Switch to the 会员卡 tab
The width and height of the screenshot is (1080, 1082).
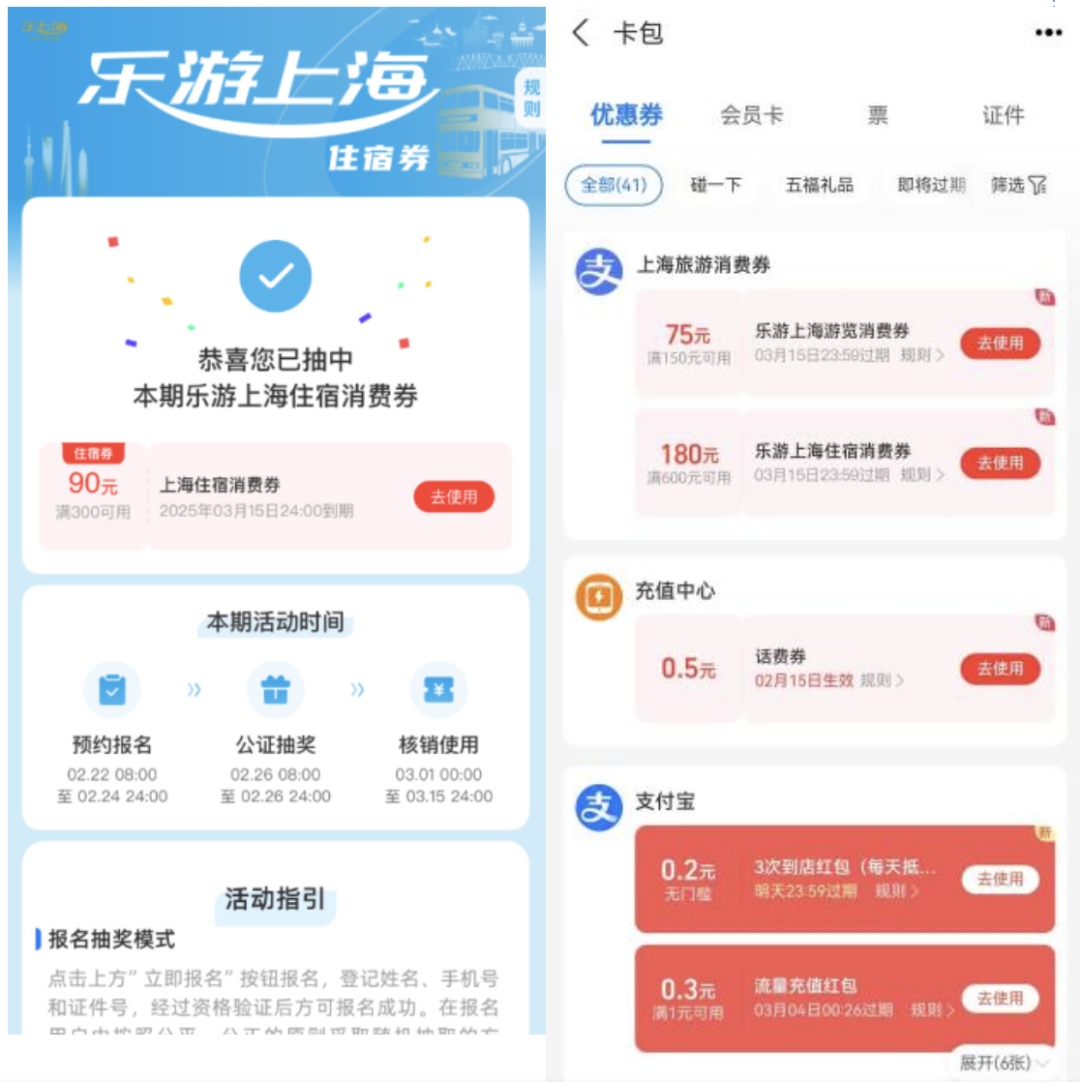(752, 115)
